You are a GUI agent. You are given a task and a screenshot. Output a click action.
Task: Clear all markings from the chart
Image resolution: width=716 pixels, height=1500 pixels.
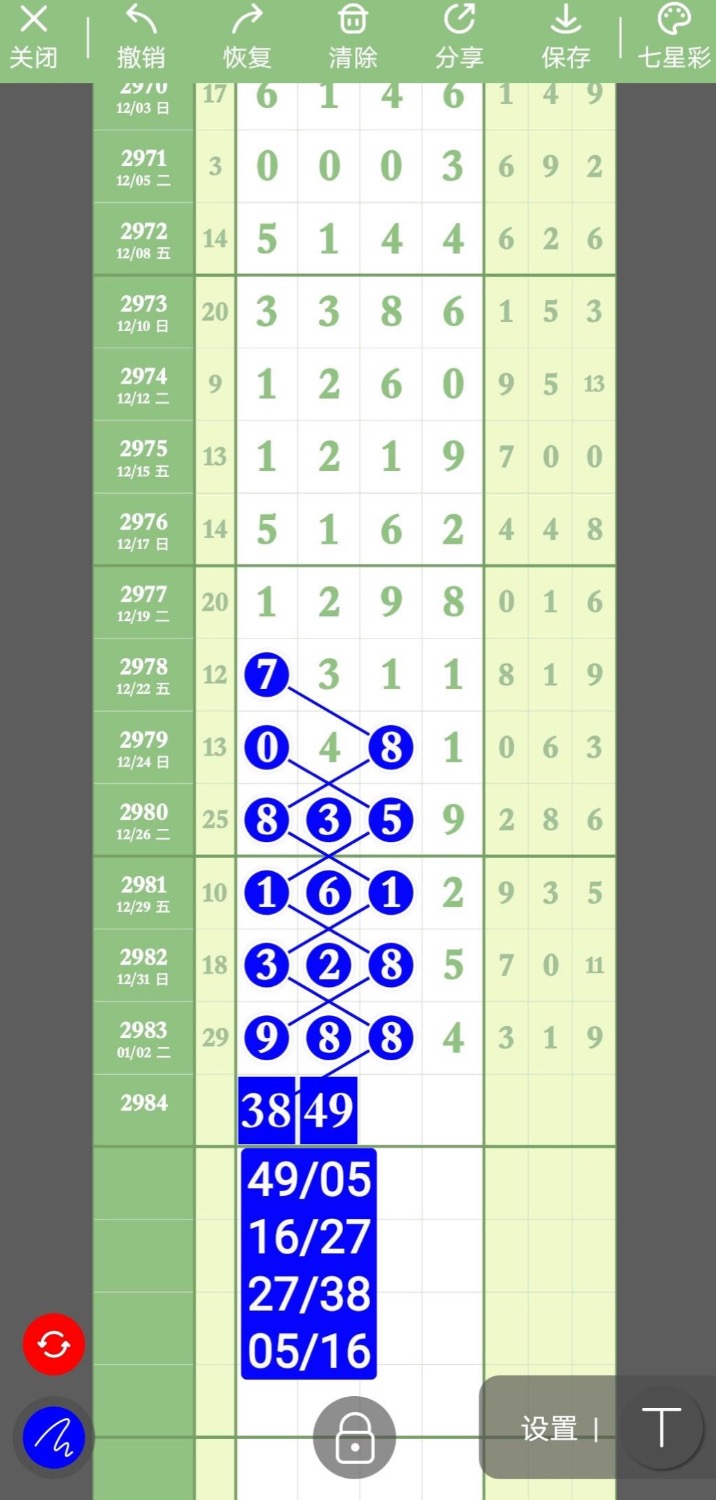[x=353, y=38]
